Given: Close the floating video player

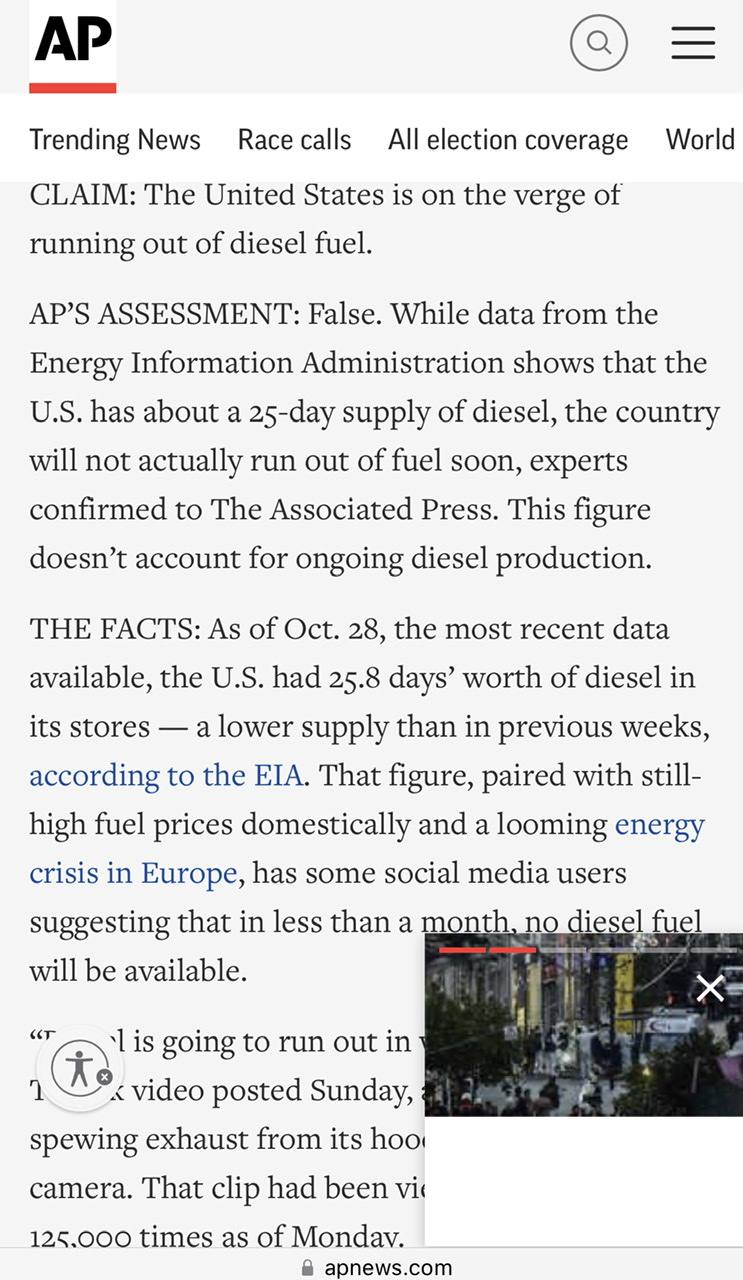Looking at the screenshot, I should point(710,989).
